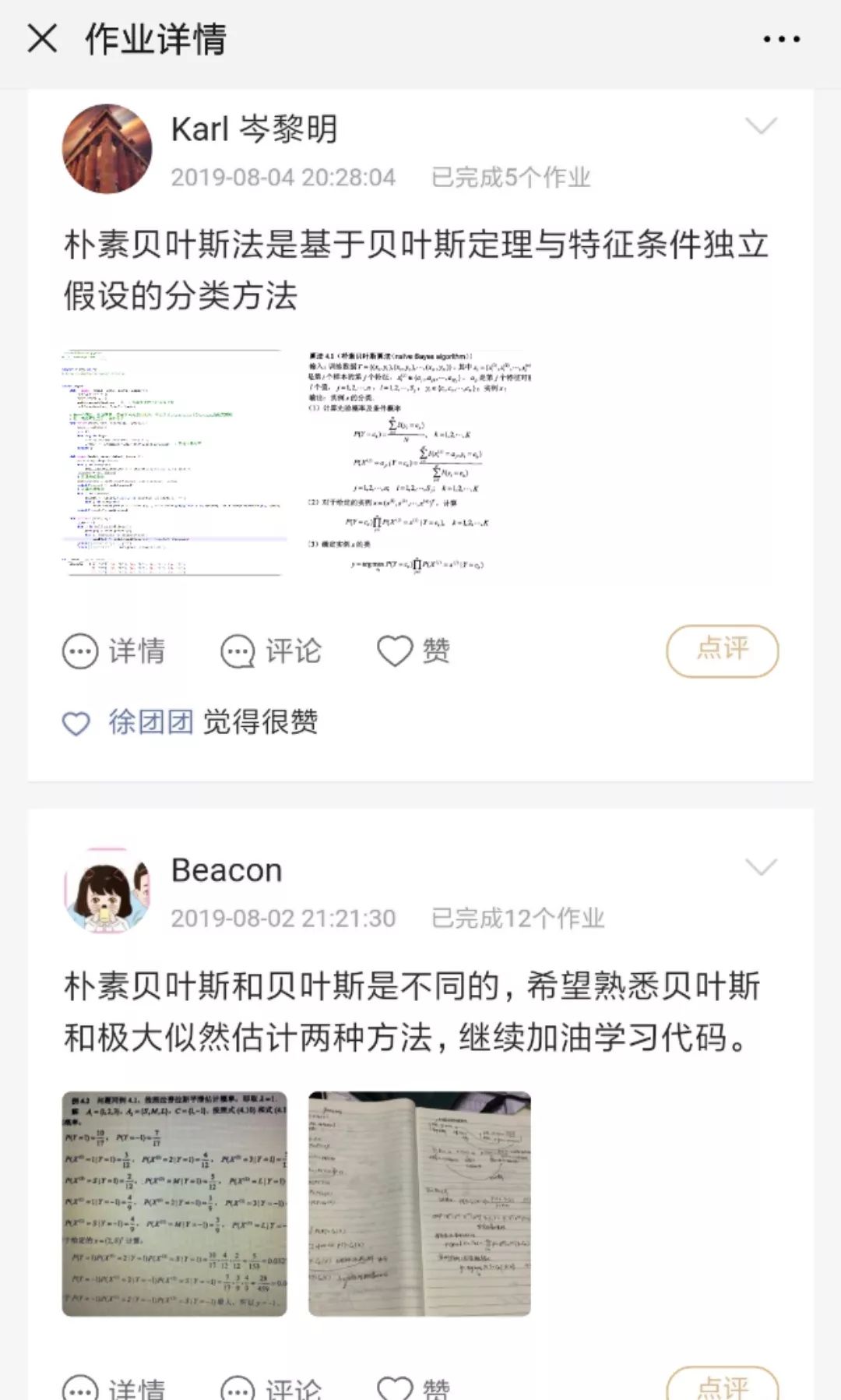Viewport: 841px width, 1400px height.
Task: Tap 点评 to review Karl's homework
Action: click(x=722, y=651)
